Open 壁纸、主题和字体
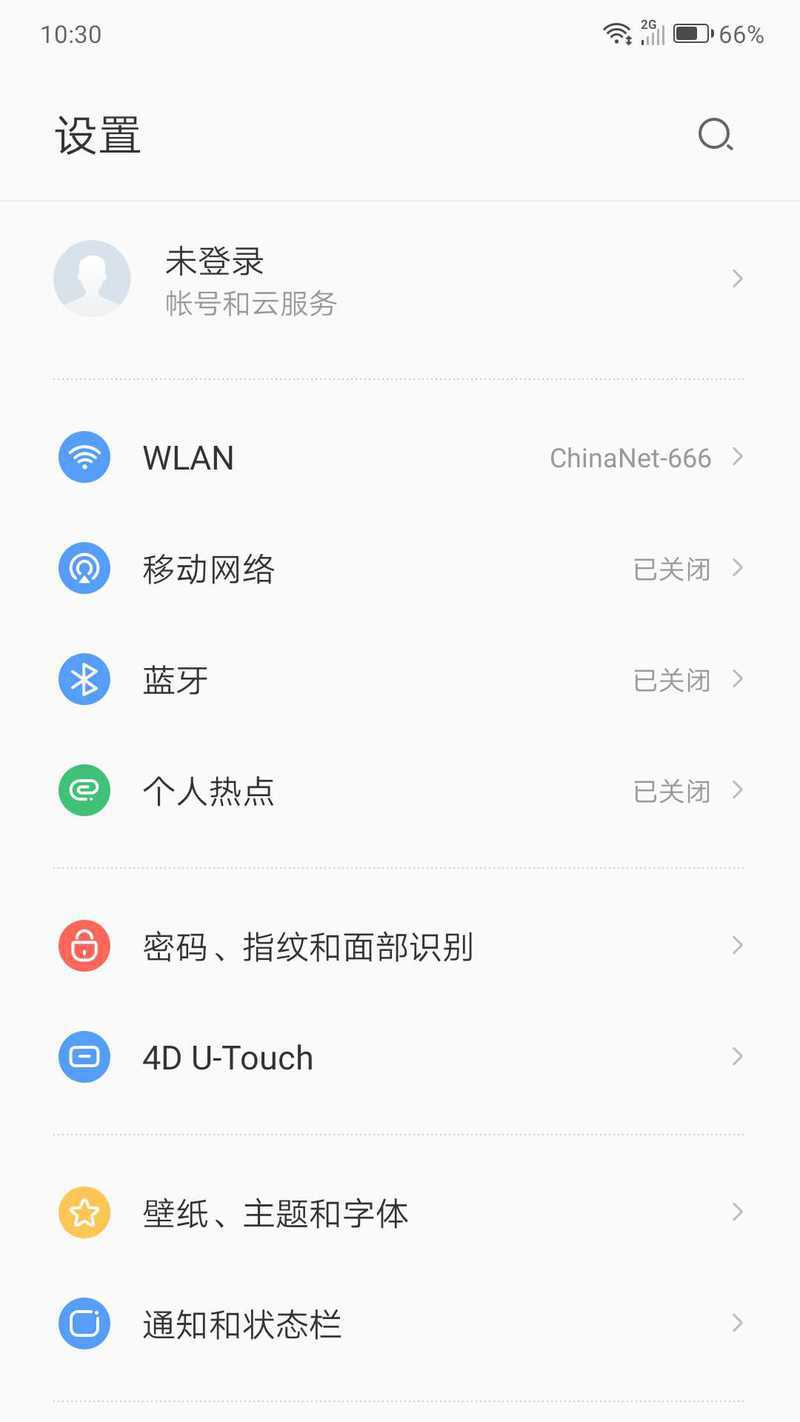 coord(400,1213)
